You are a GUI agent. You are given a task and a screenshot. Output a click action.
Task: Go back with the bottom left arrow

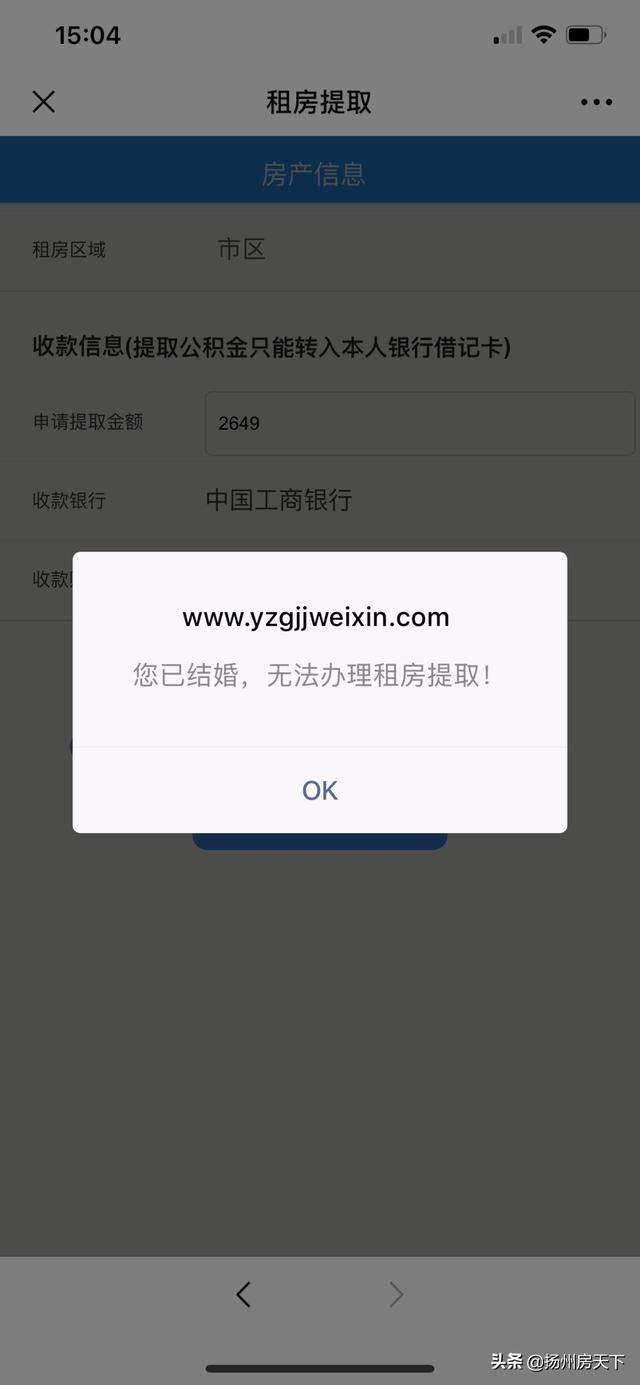(x=243, y=1294)
